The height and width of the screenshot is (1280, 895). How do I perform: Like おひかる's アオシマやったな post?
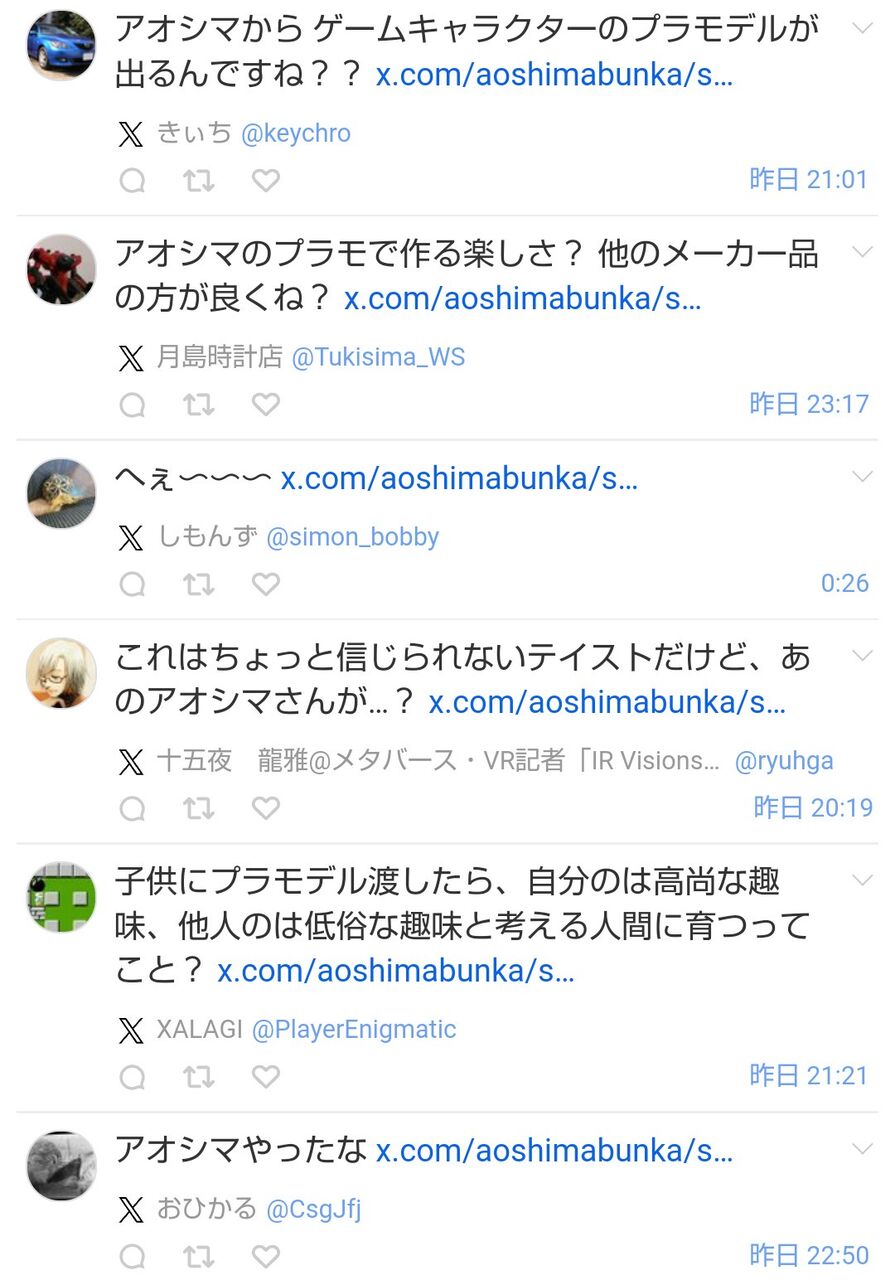tap(265, 1256)
